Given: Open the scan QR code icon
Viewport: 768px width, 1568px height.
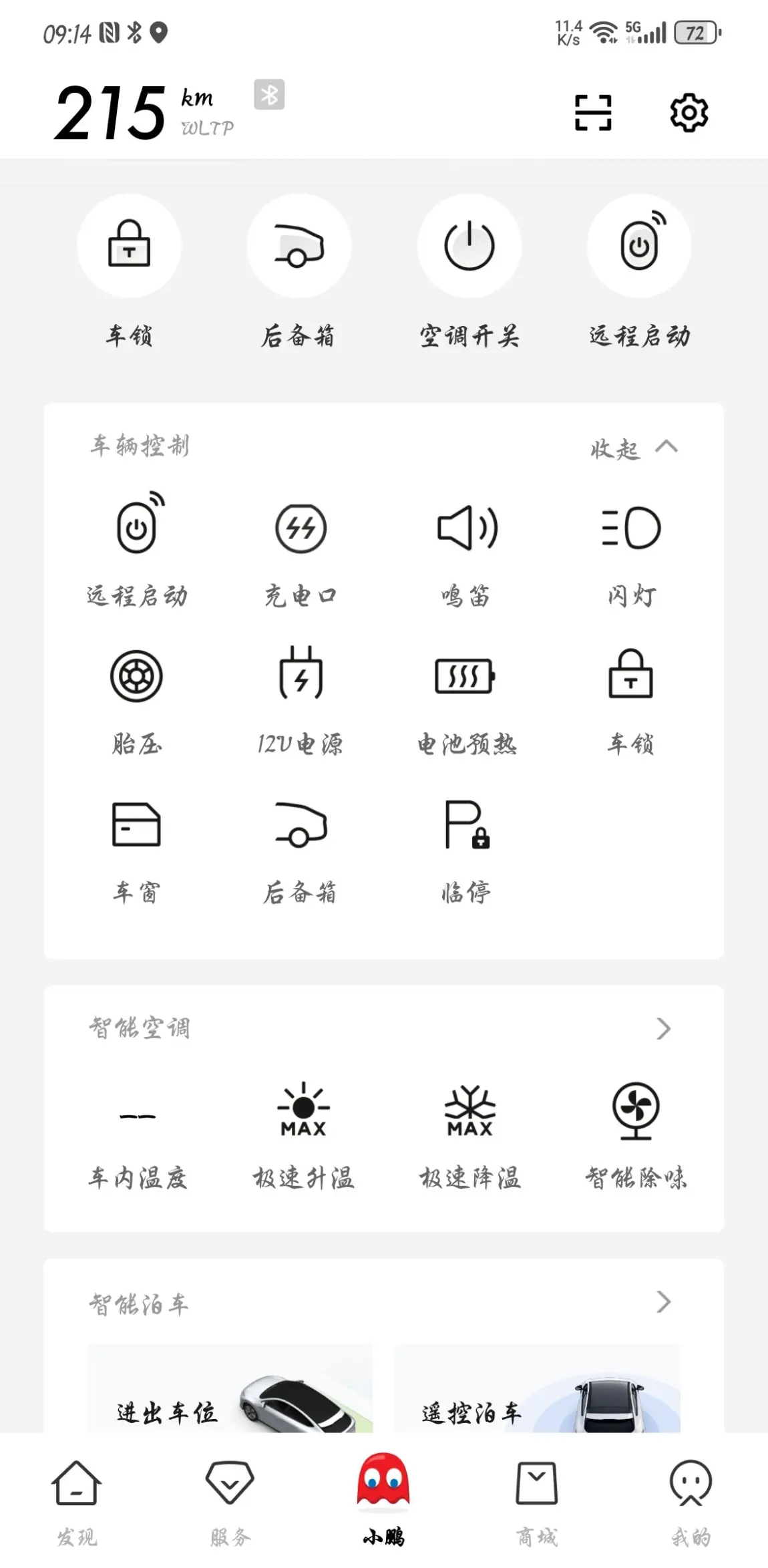Looking at the screenshot, I should click(x=593, y=112).
